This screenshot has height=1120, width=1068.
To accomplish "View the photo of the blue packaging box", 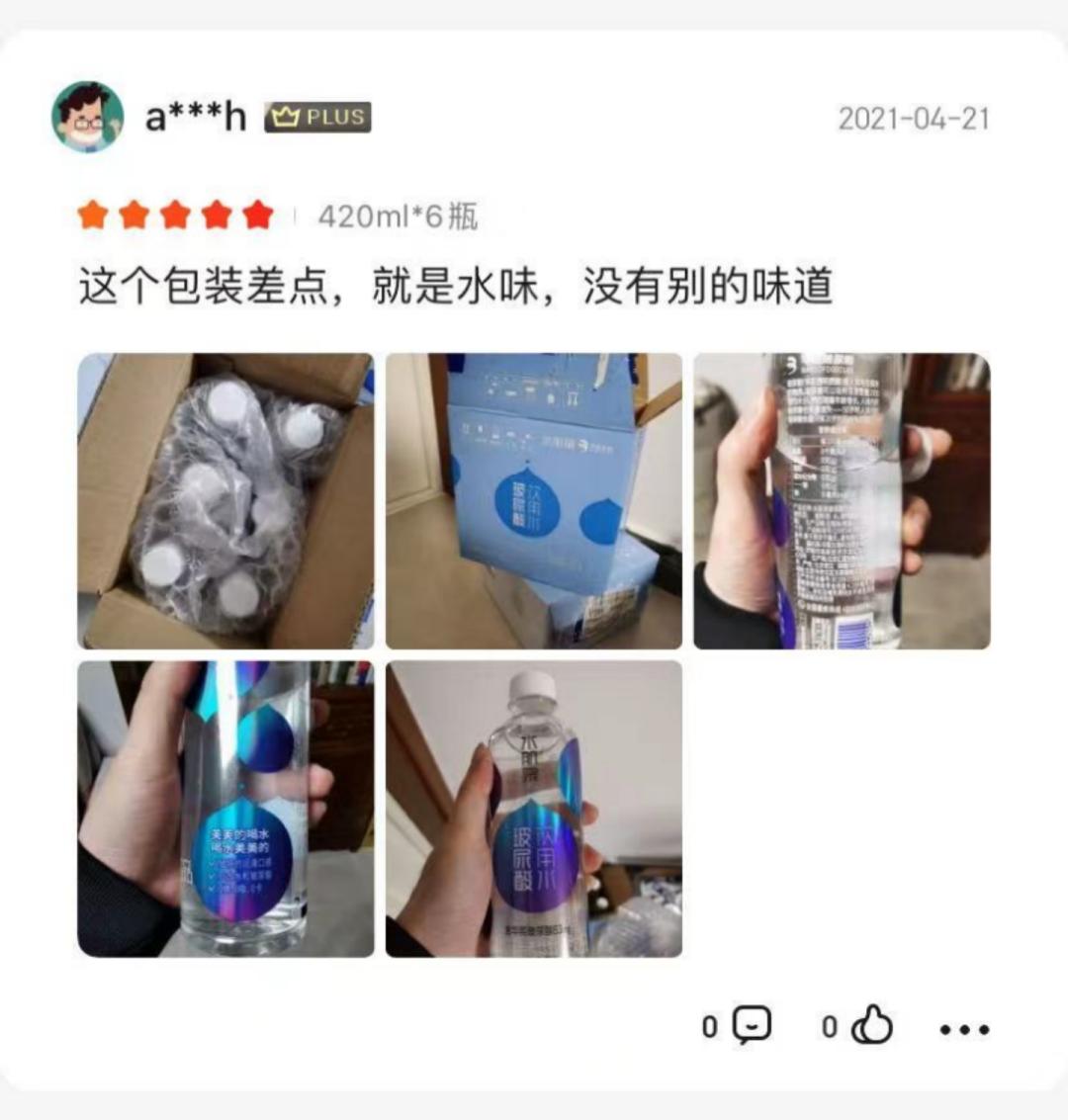I will click(534, 501).
